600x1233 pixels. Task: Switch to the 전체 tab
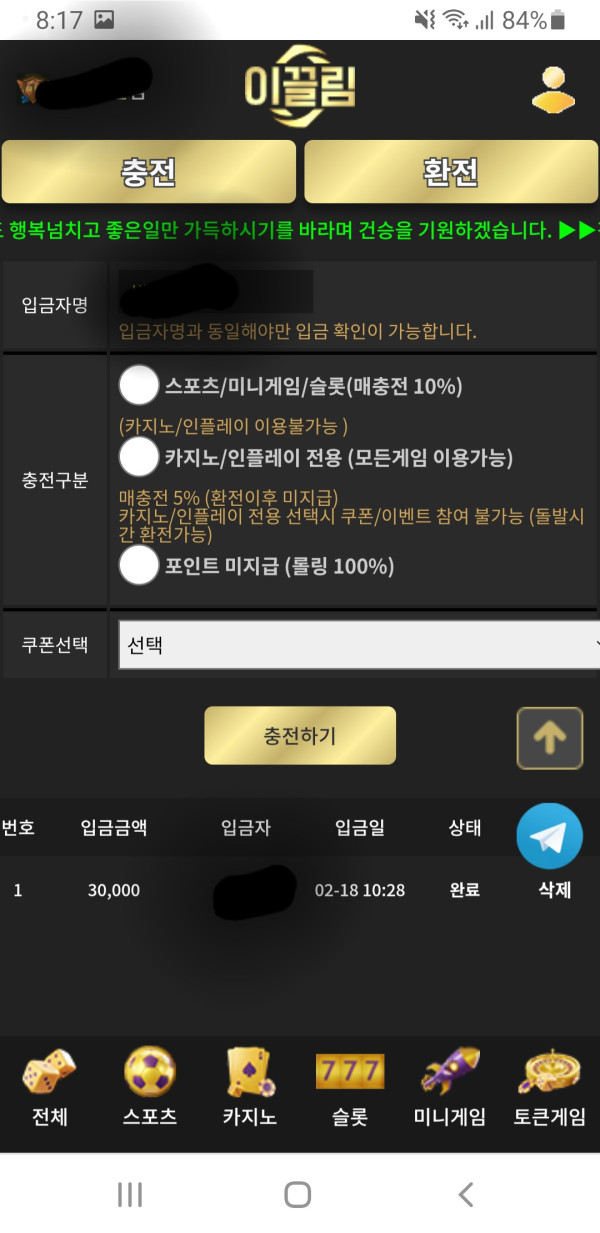pyautogui.click(x=49, y=1087)
